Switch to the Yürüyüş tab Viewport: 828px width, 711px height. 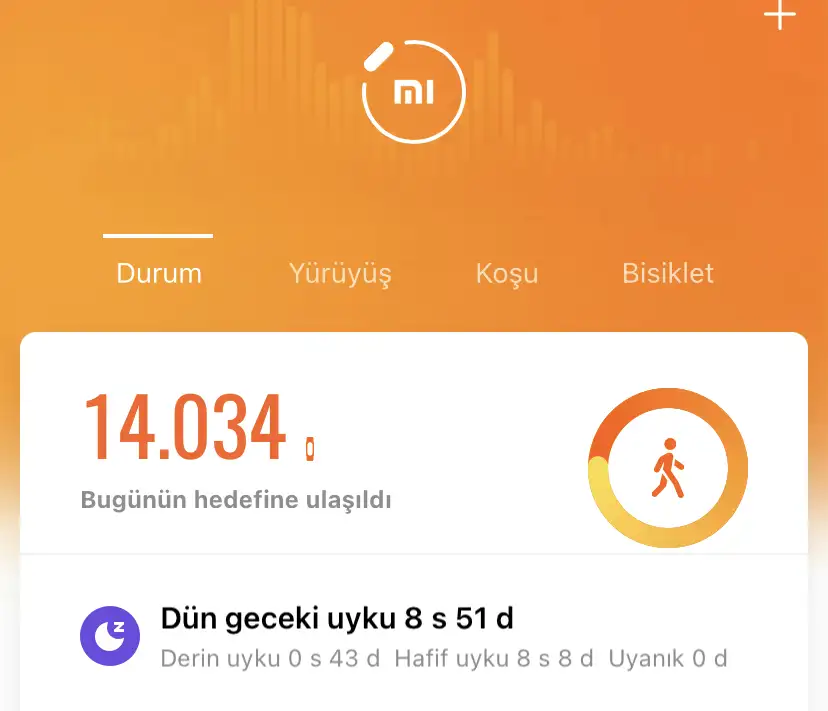pos(340,273)
